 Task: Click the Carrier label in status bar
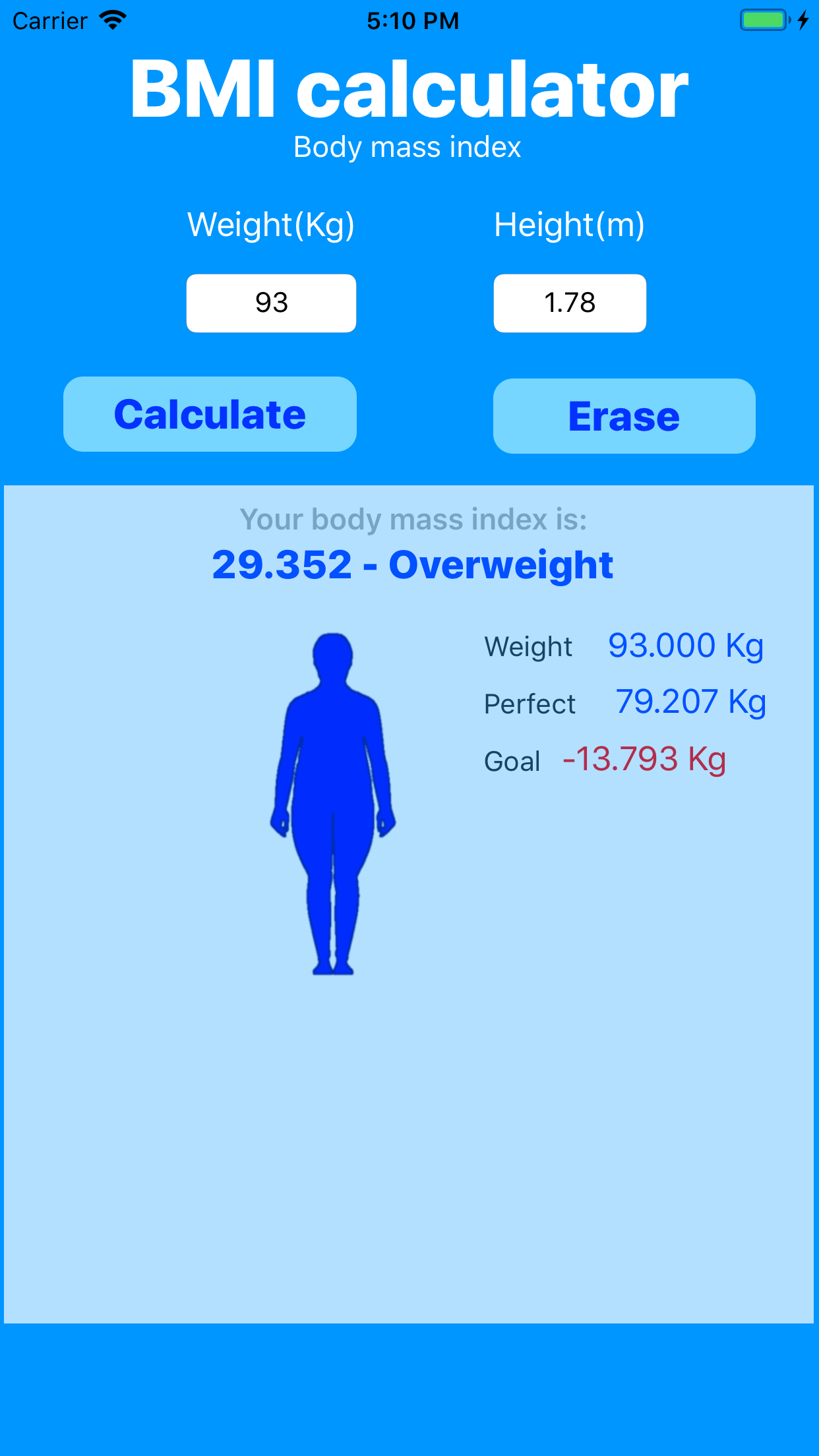click(x=49, y=20)
